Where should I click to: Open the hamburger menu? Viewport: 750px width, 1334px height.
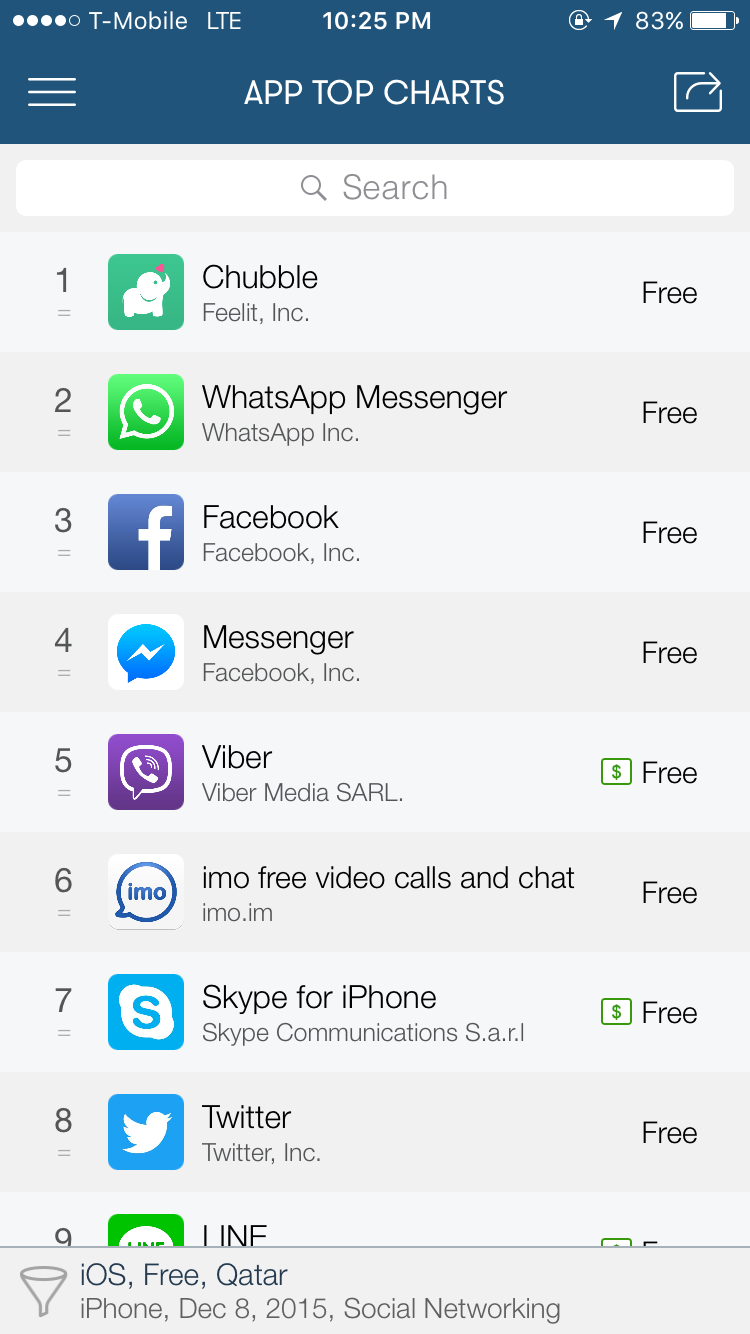(52, 92)
